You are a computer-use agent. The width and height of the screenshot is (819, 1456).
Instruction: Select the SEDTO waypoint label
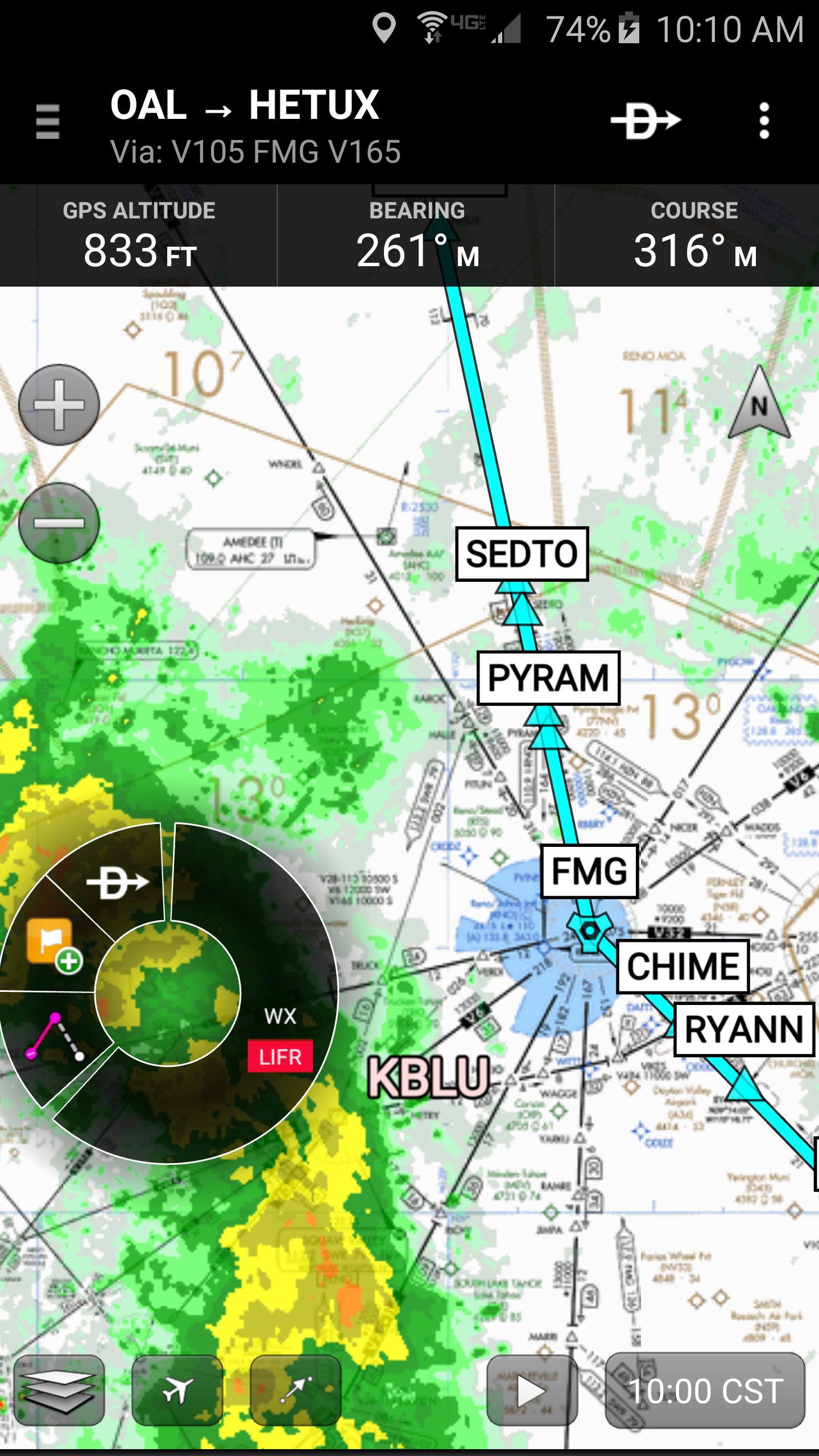click(x=522, y=554)
